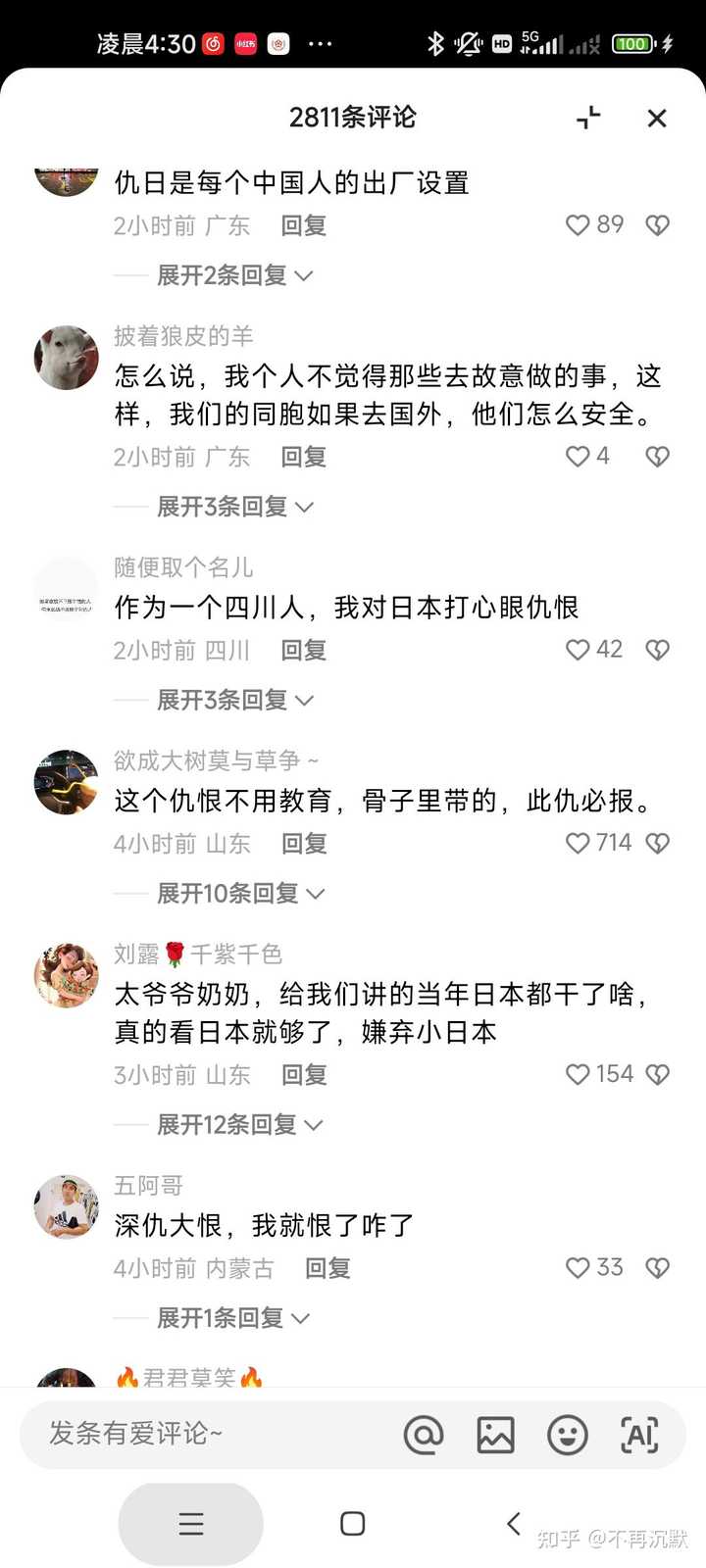The height and width of the screenshot is (1568, 706).
Task: Dislike 披着狼皮的羊's comment
Action: coord(657,457)
